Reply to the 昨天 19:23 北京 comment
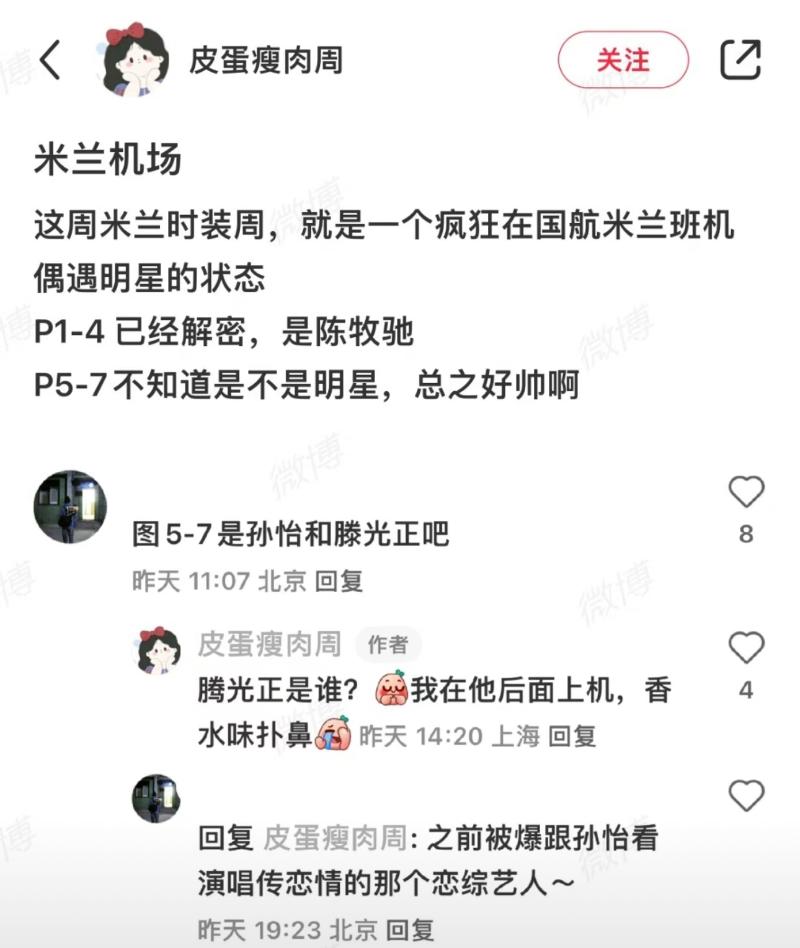800x948 pixels. (410, 929)
